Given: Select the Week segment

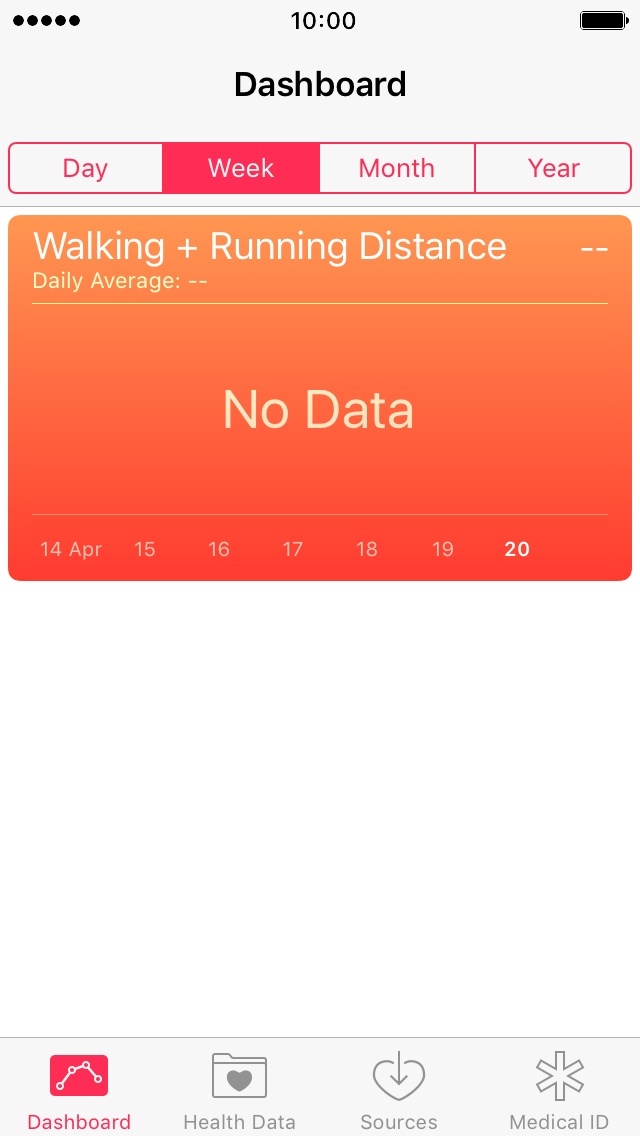Looking at the screenshot, I should pos(241,168).
